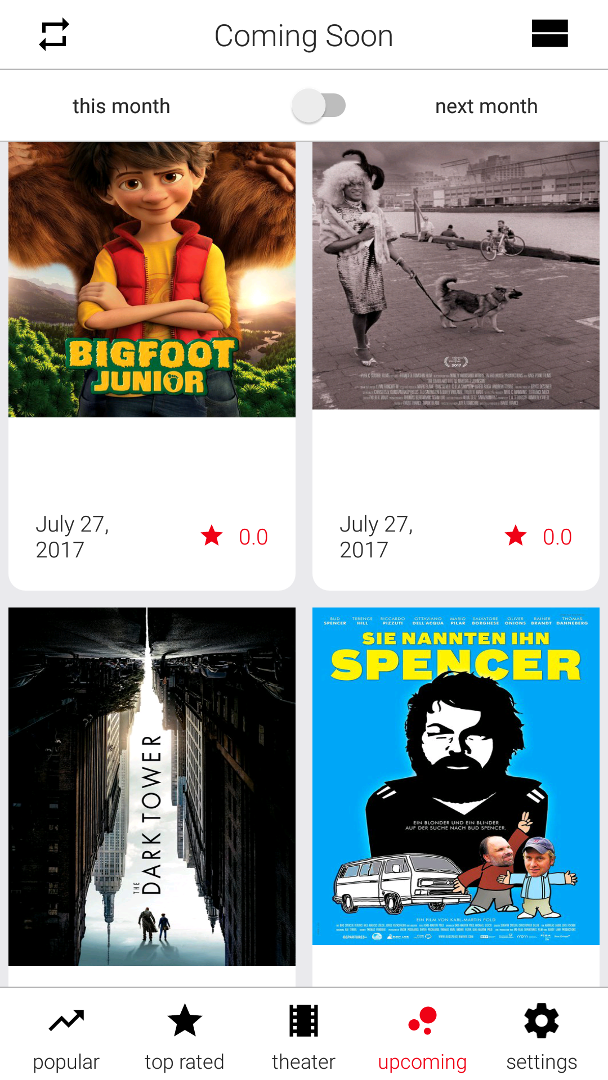This screenshot has height=1080, width=608.
Task: Switch to the popular tab
Action: click(66, 1036)
